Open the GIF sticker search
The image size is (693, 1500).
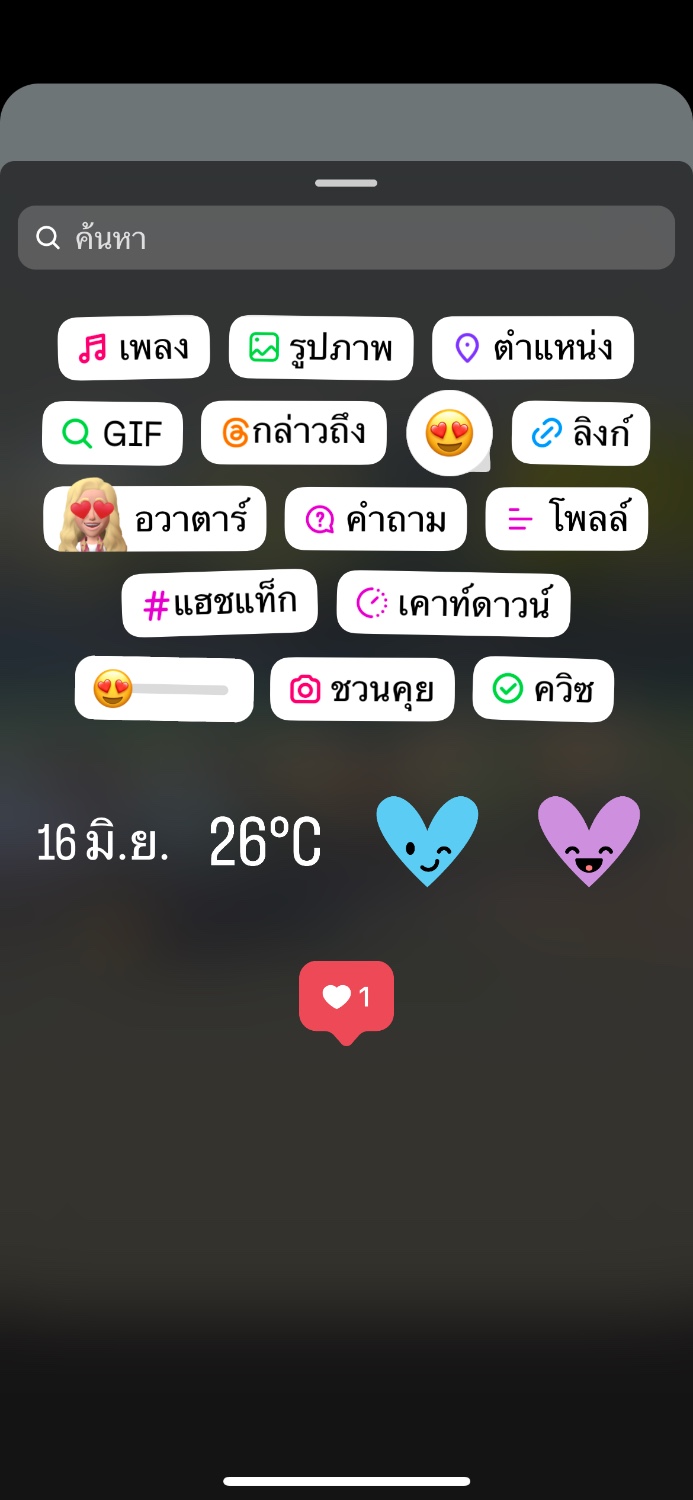click(112, 434)
